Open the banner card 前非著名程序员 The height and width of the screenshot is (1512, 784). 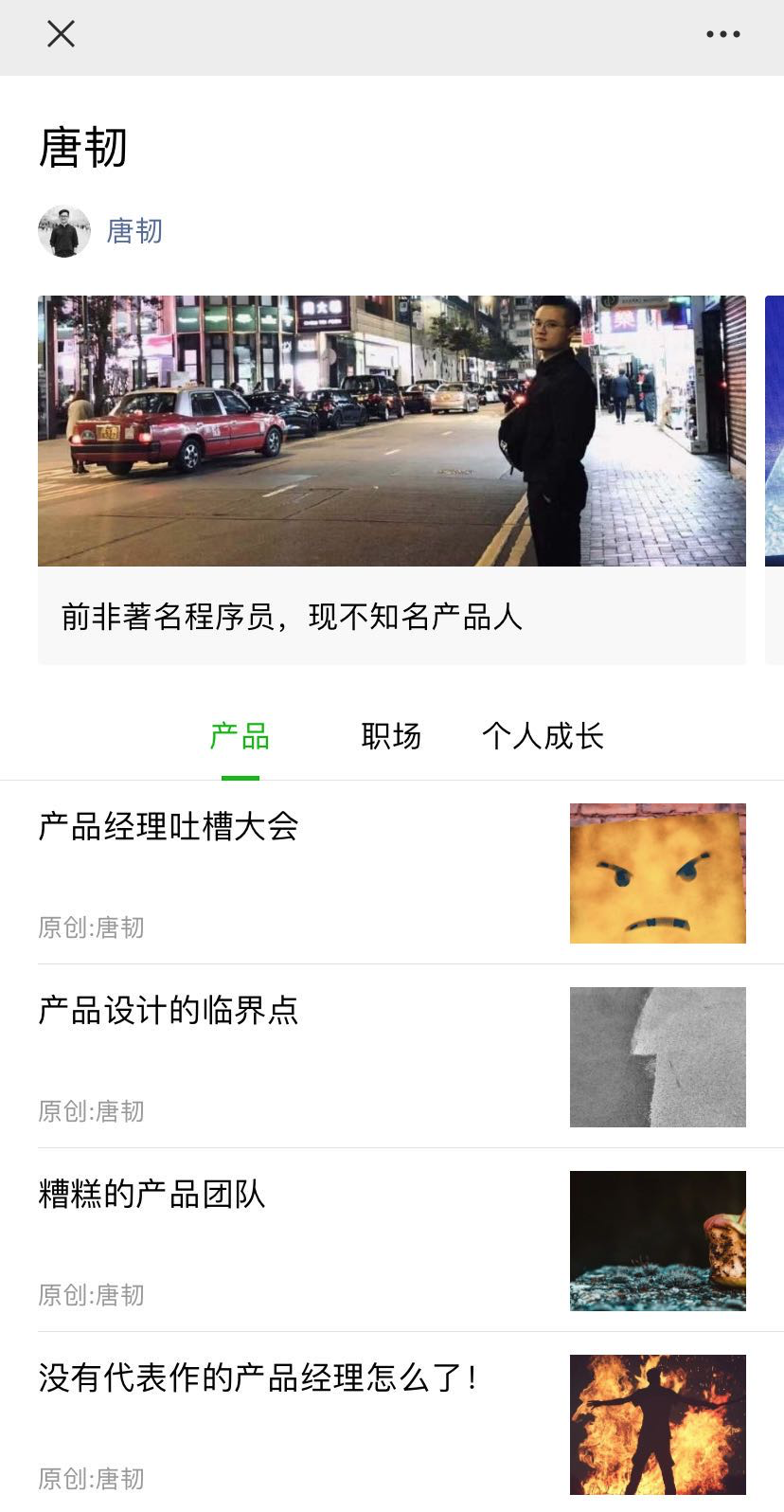pyautogui.click(x=391, y=478)
